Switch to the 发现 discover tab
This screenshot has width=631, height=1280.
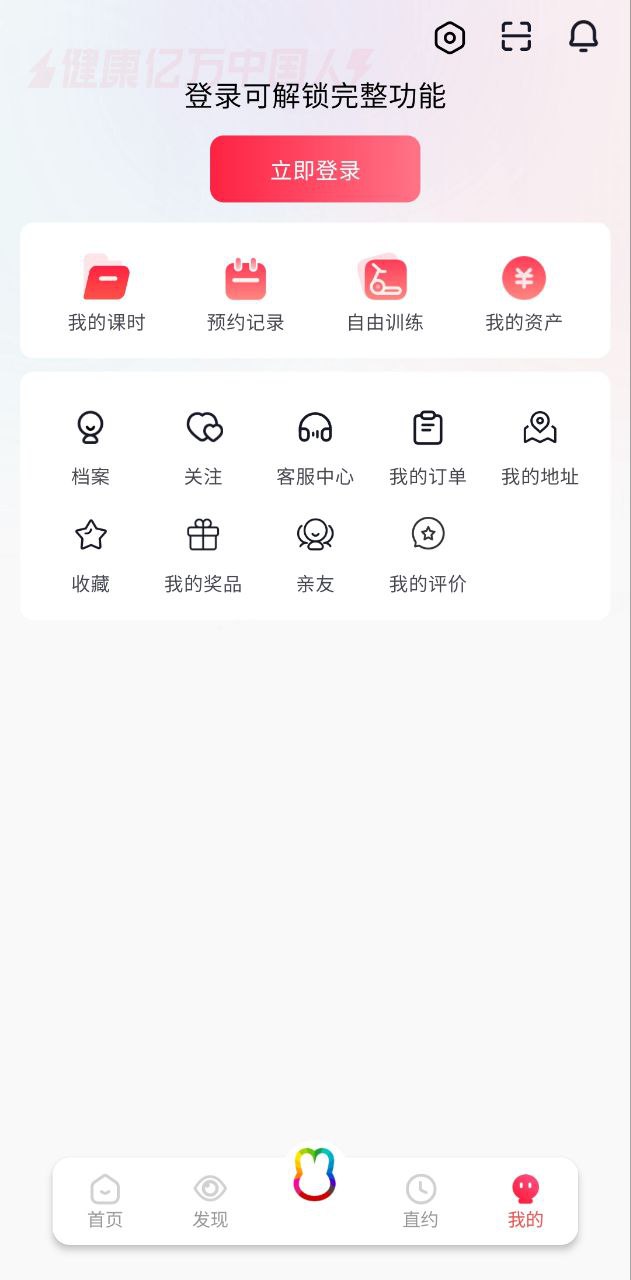click(210, 1201)
